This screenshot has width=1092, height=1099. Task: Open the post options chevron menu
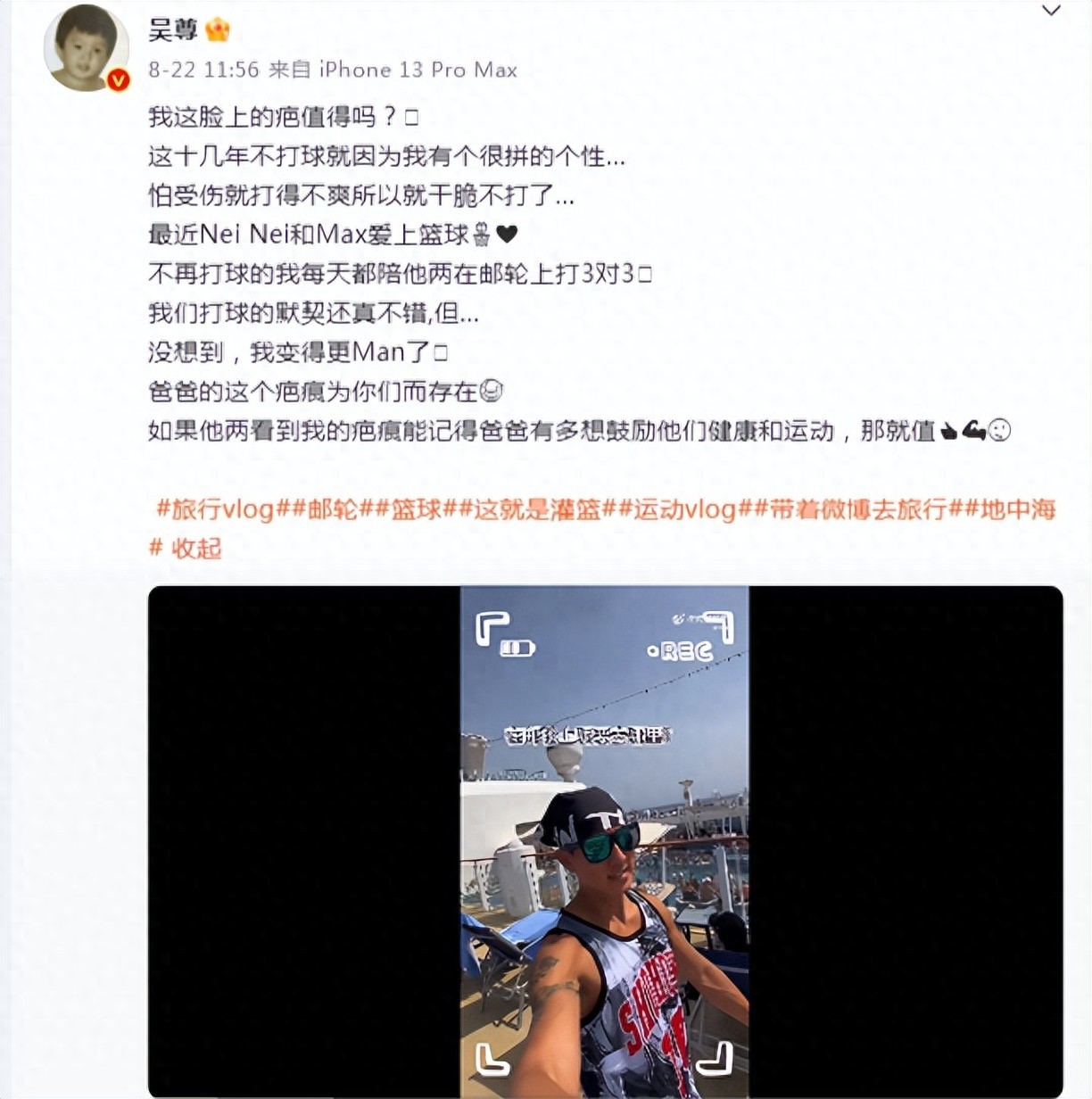1052,12
